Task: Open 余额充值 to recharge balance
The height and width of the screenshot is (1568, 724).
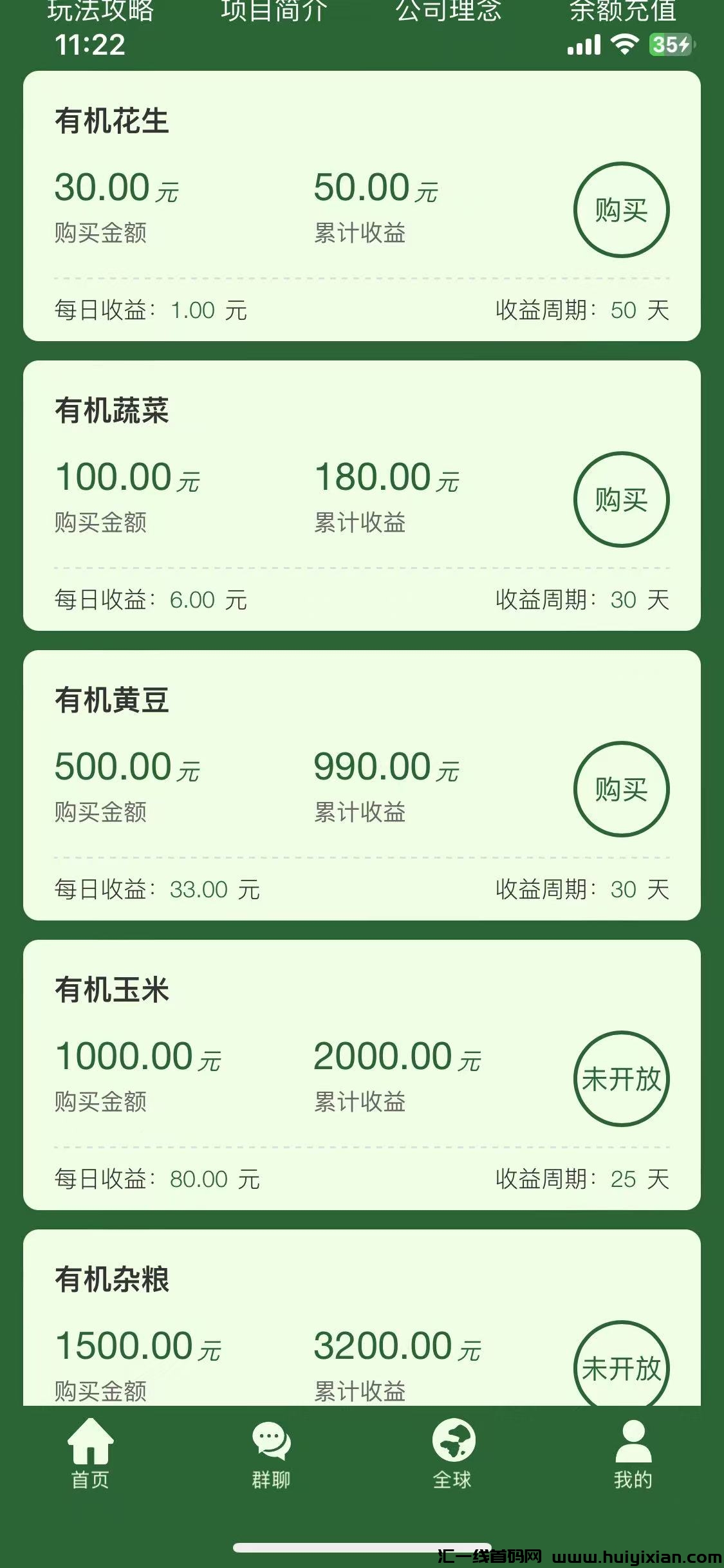Action: [622, 10]
